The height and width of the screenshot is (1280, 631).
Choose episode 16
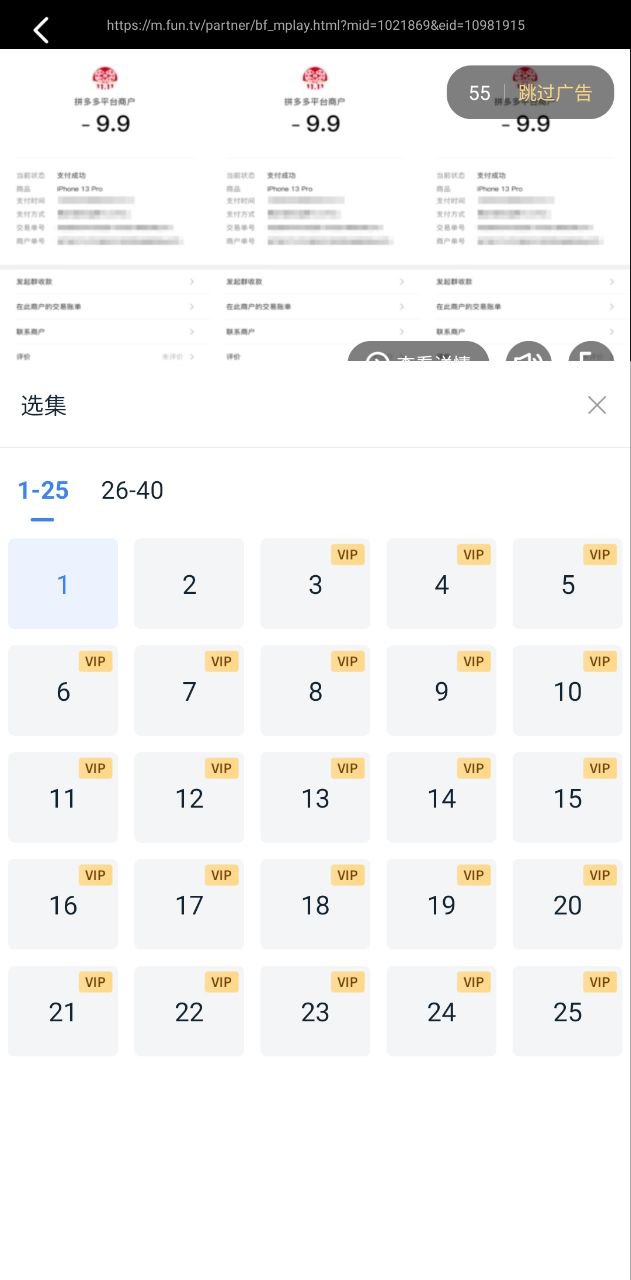tap(63, 905)
